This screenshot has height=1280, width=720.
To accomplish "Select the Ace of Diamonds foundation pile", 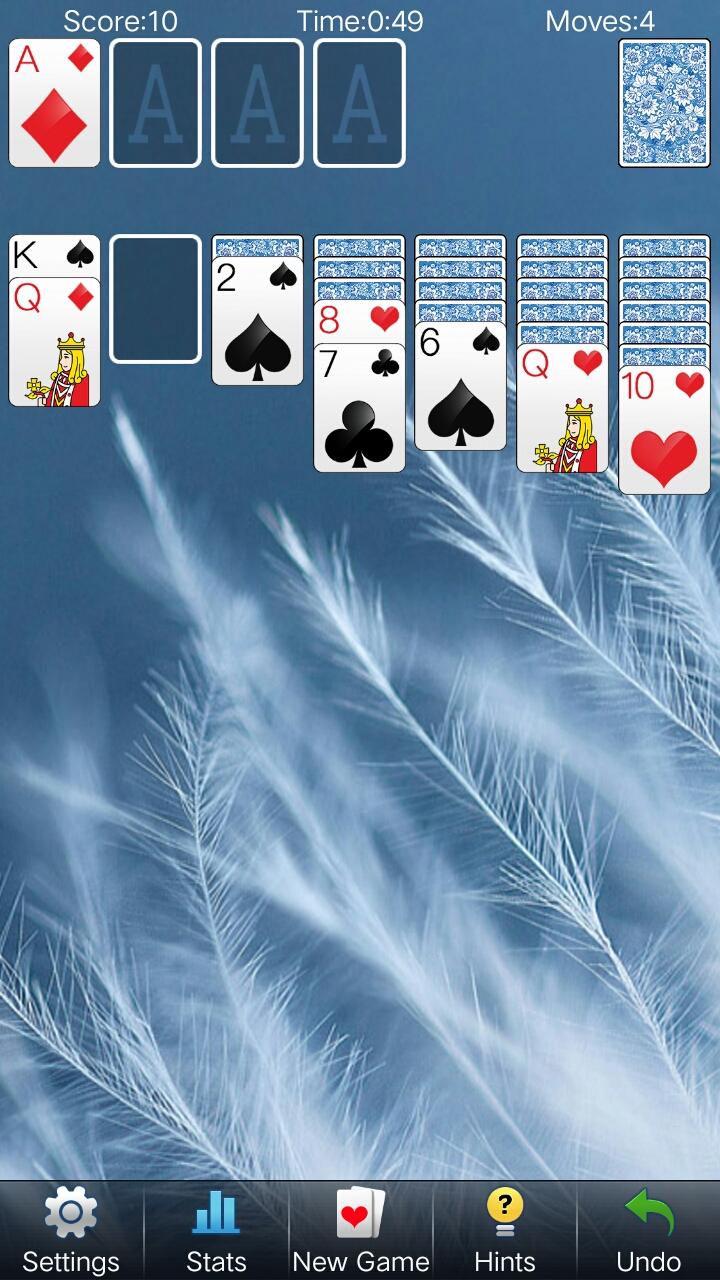I will pyautogui.click(x=54, y=103).
